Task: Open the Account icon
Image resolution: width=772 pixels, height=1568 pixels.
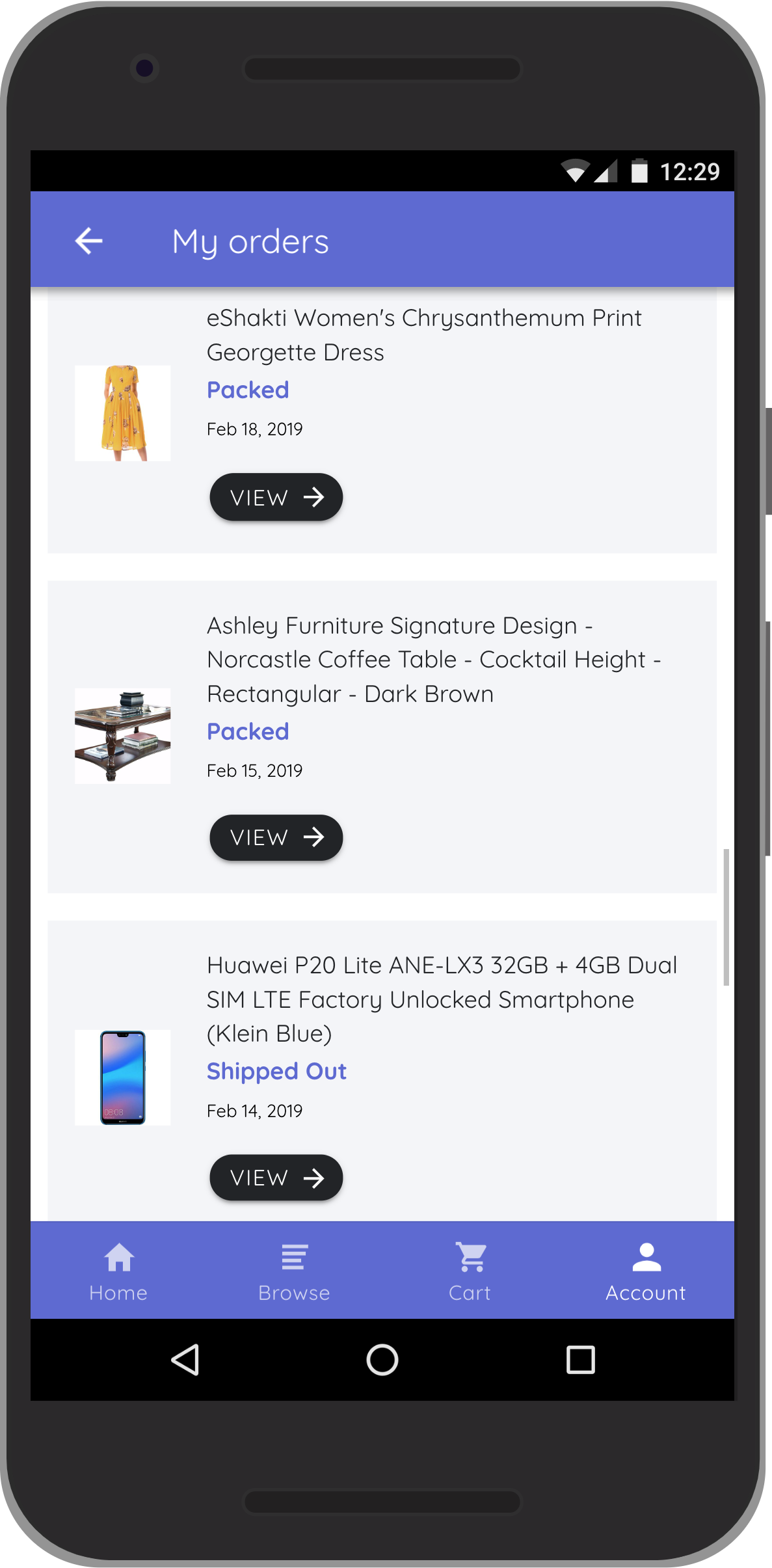Action: coord(645,1256)
